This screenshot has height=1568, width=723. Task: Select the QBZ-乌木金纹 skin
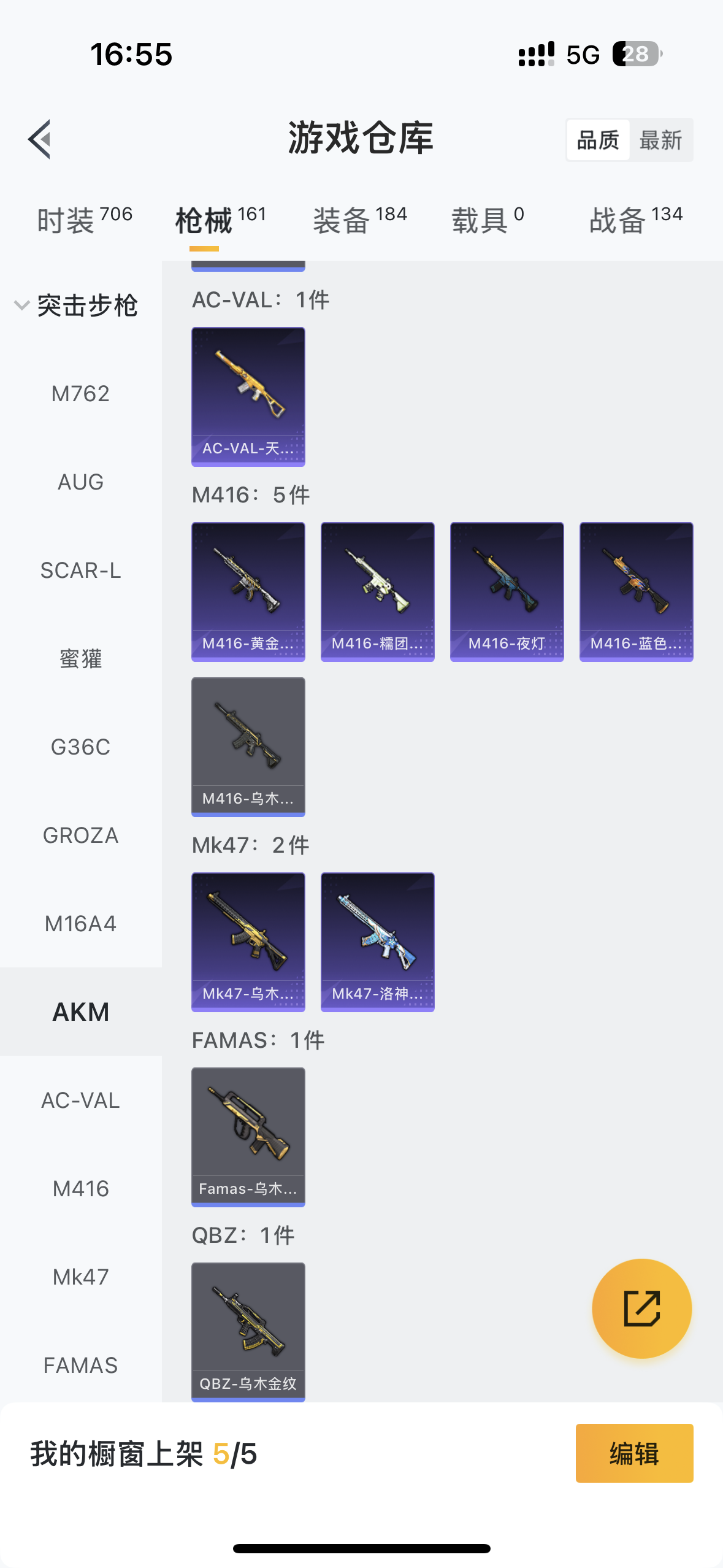point(248,1331)
